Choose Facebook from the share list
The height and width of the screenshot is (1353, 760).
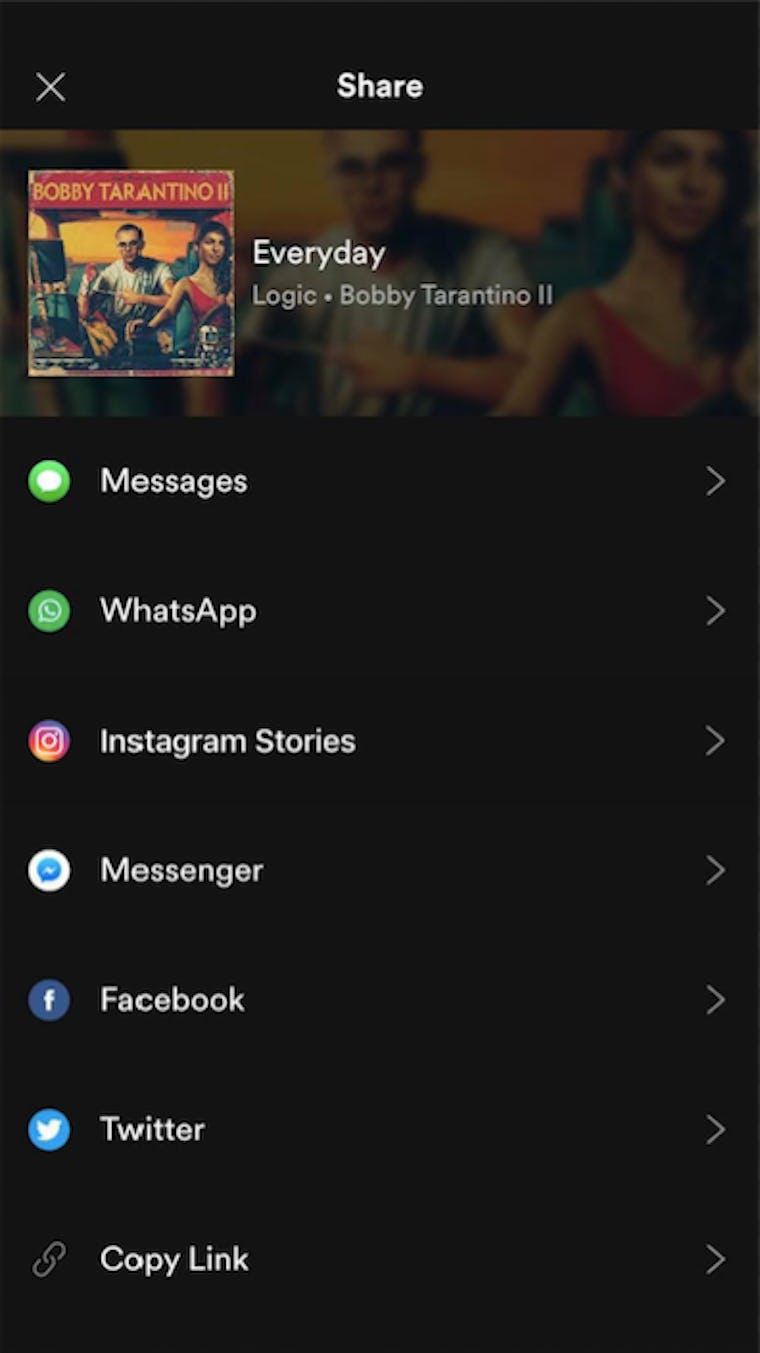pos(172,1000)
